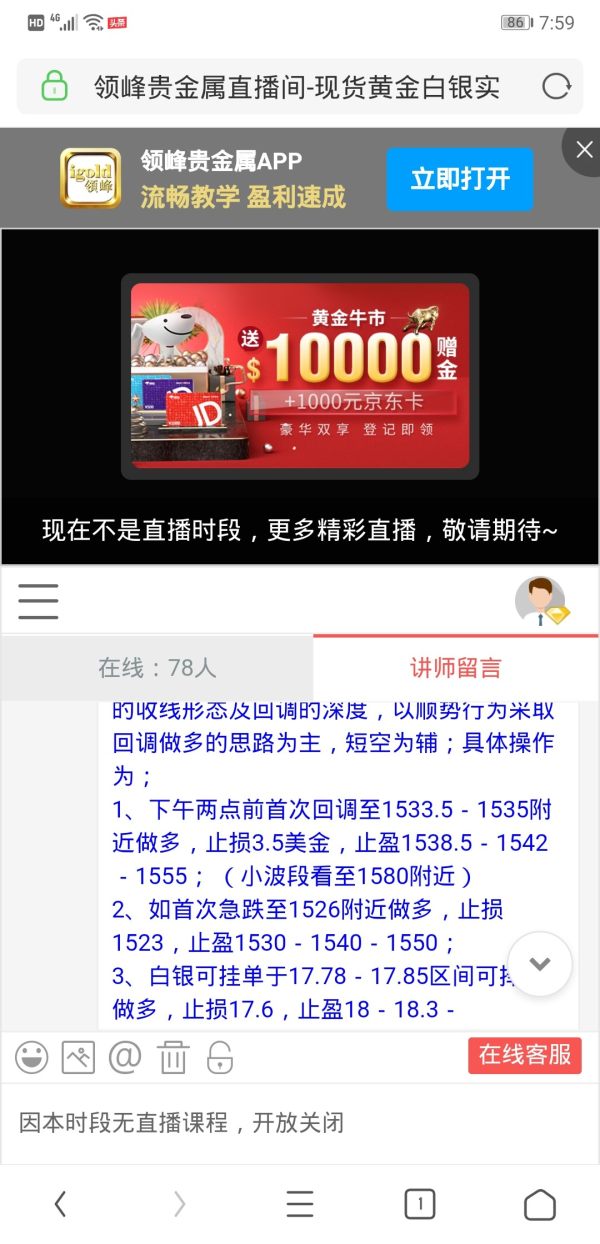
Task: Open the user avatar profile
Action: pyautogui.click(x=541, y=601)
